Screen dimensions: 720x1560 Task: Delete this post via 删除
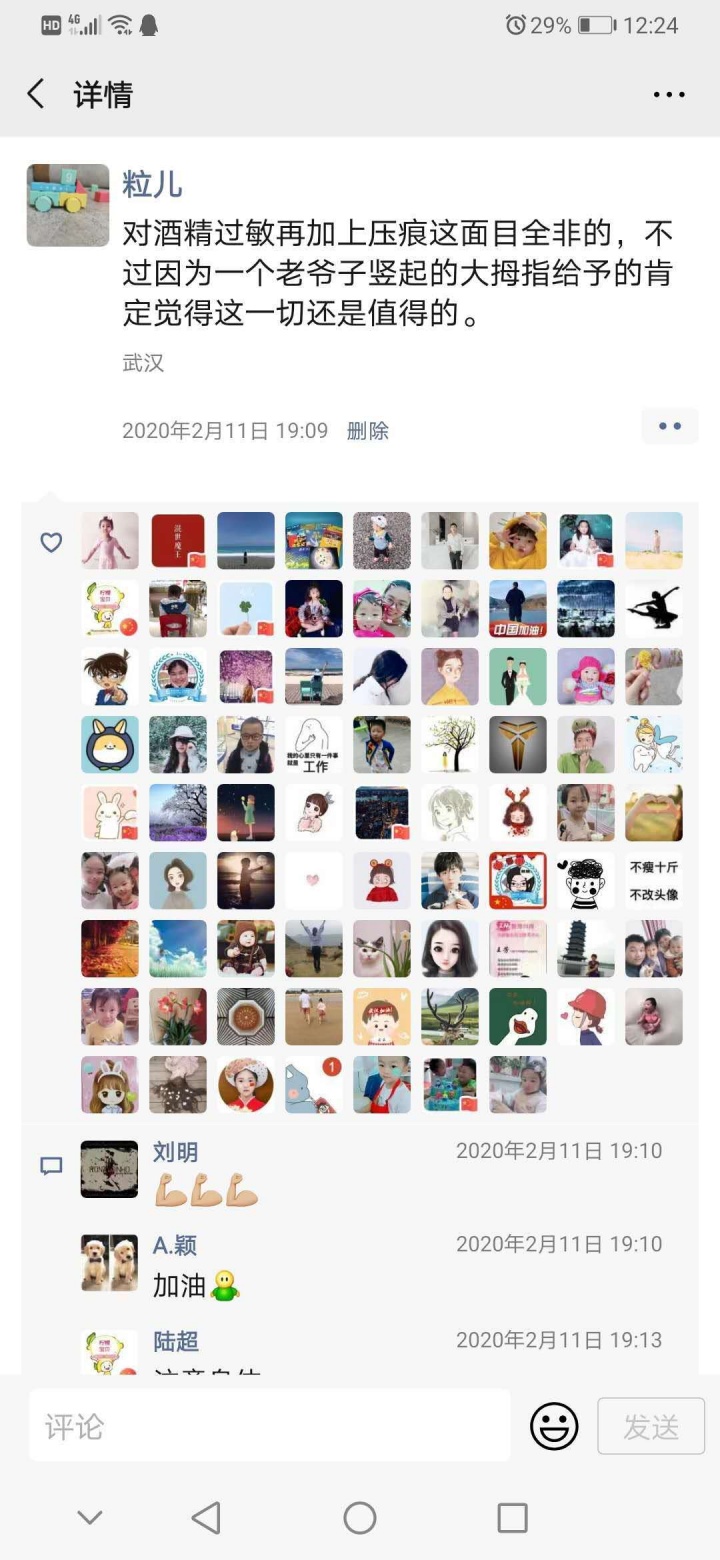pos(367,431)
